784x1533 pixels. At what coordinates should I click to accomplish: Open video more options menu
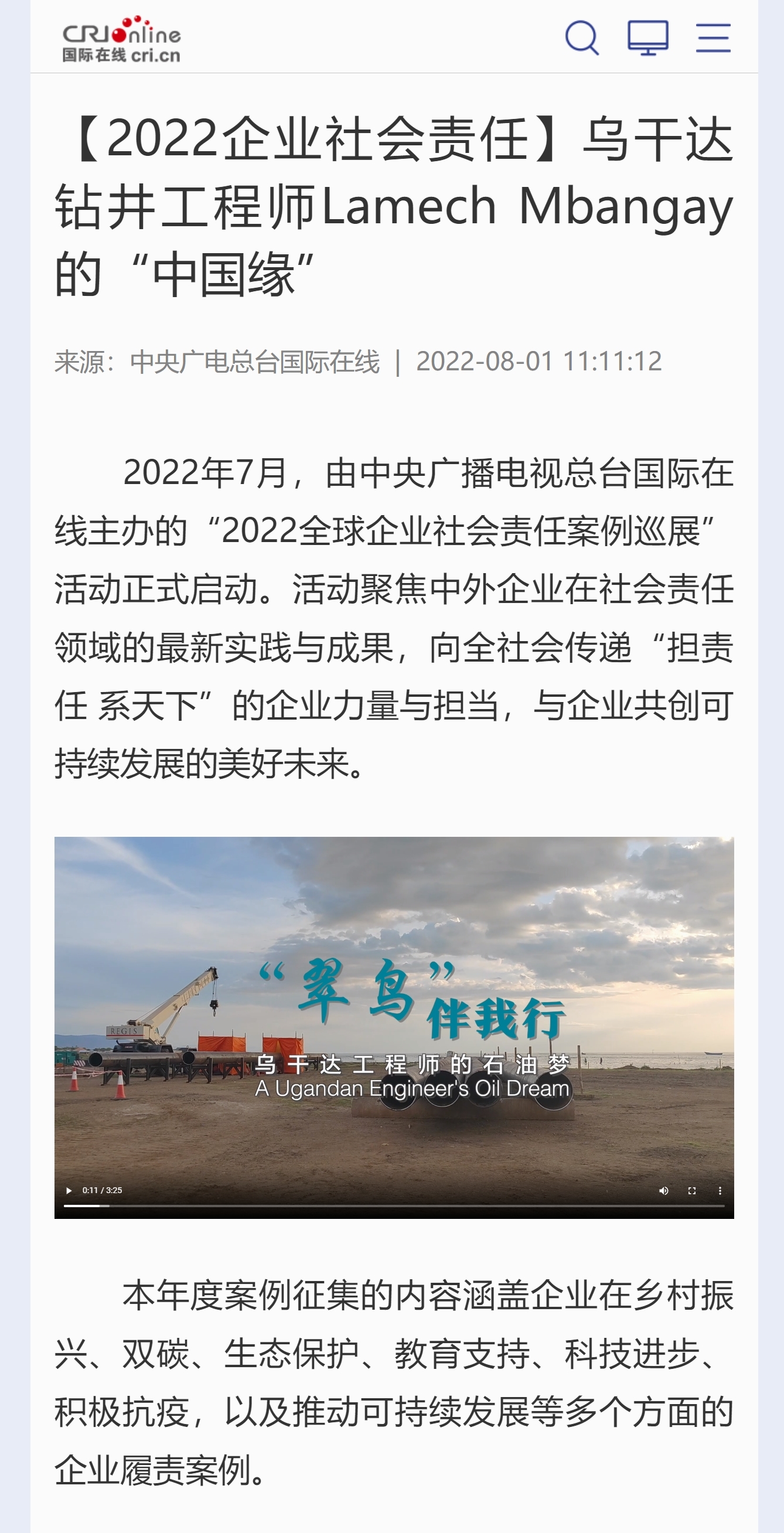(x=720, y=1190)
